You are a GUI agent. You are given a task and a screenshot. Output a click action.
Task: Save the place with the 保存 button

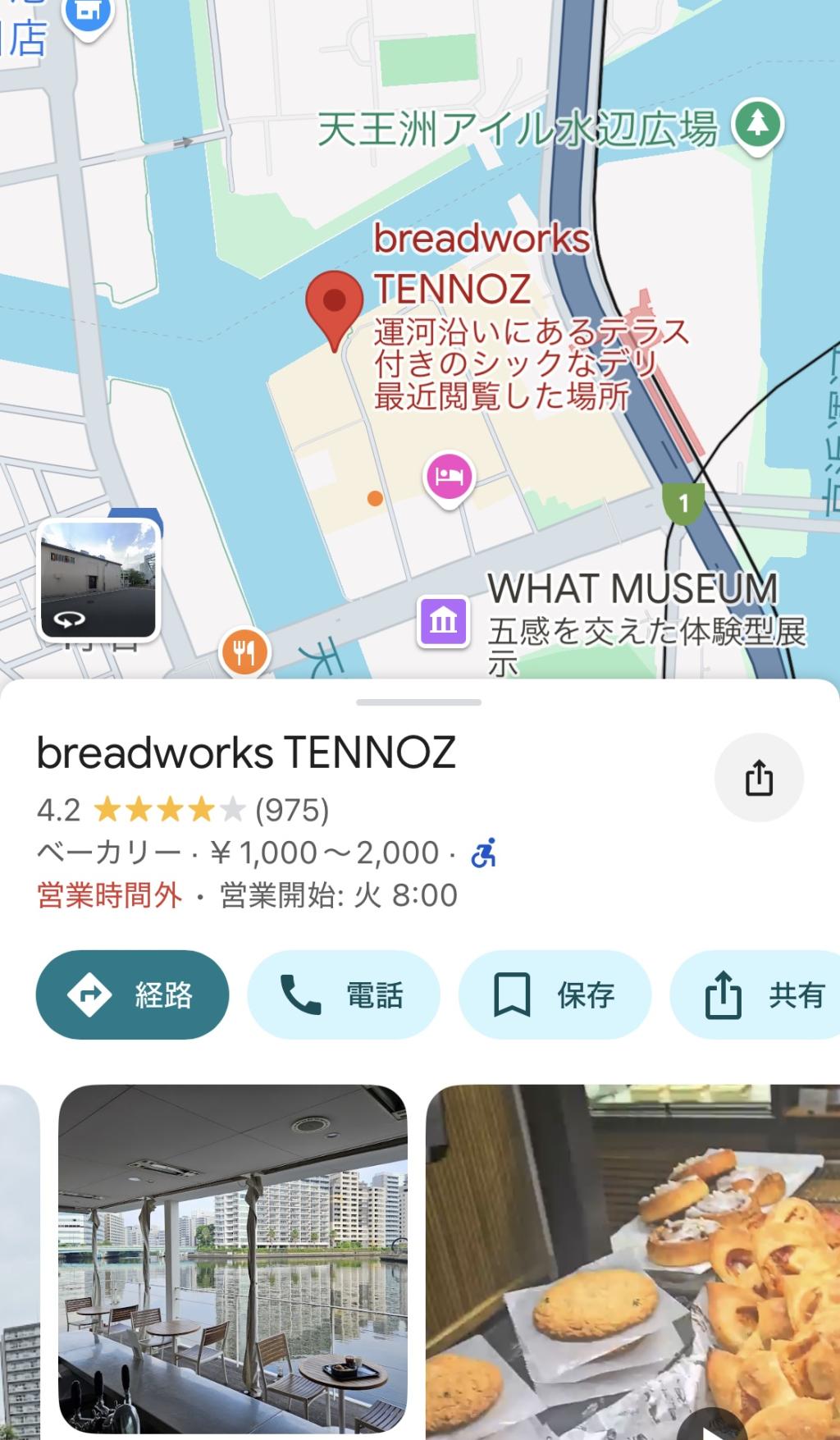555,994
